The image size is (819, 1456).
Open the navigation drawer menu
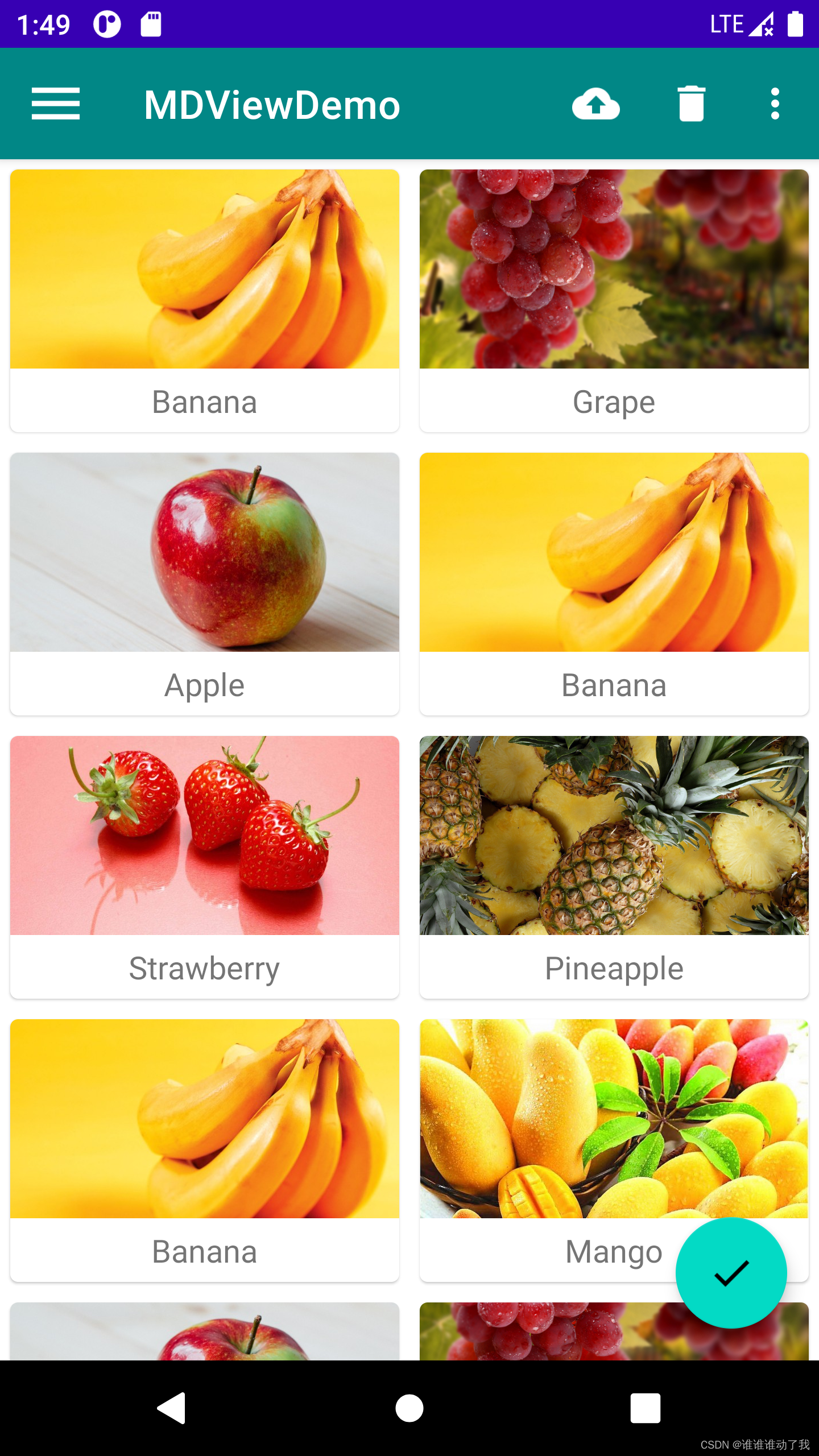tap(56, 104)
